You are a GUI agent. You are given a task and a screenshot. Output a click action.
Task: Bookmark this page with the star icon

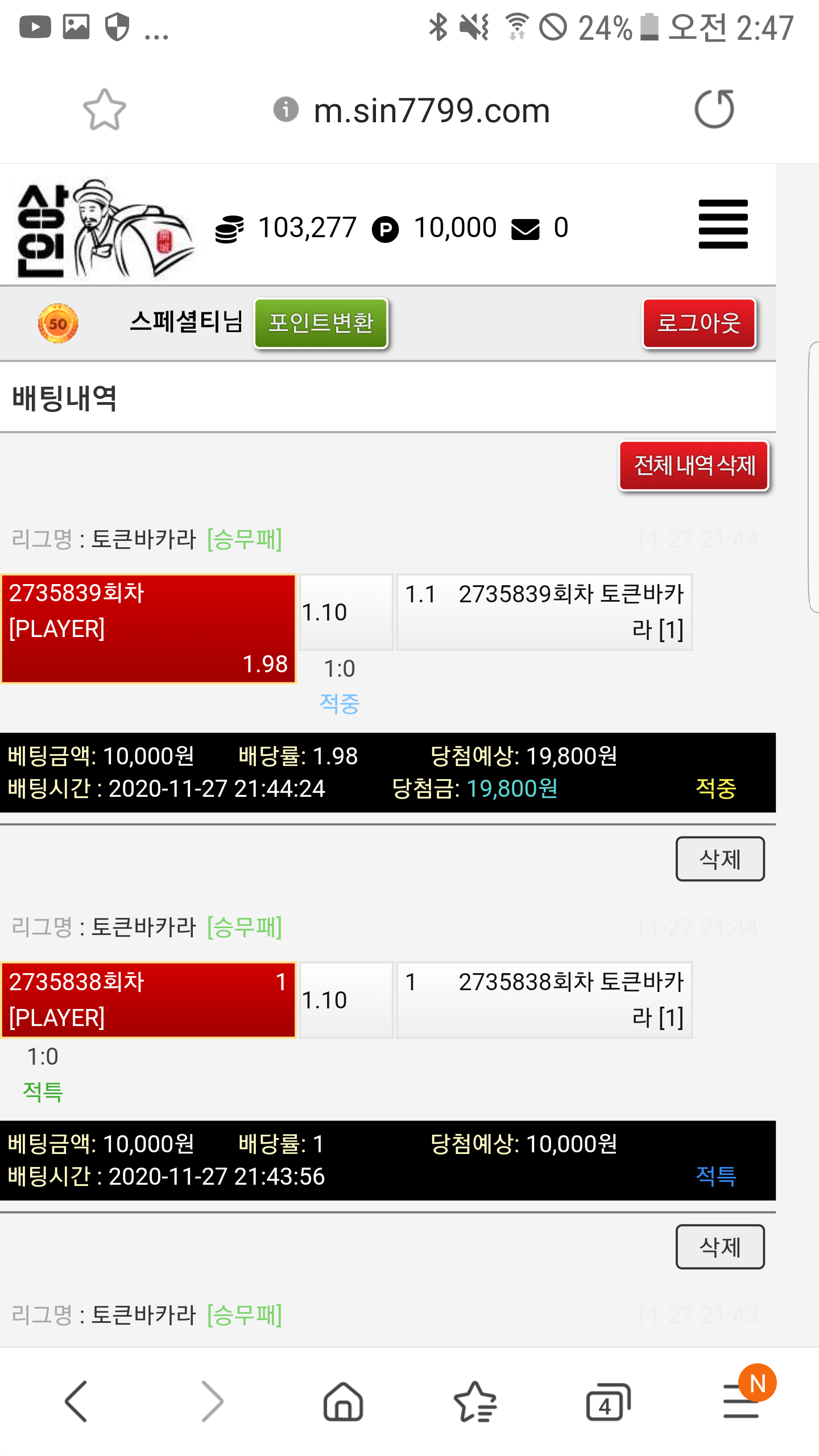[104, 109]
